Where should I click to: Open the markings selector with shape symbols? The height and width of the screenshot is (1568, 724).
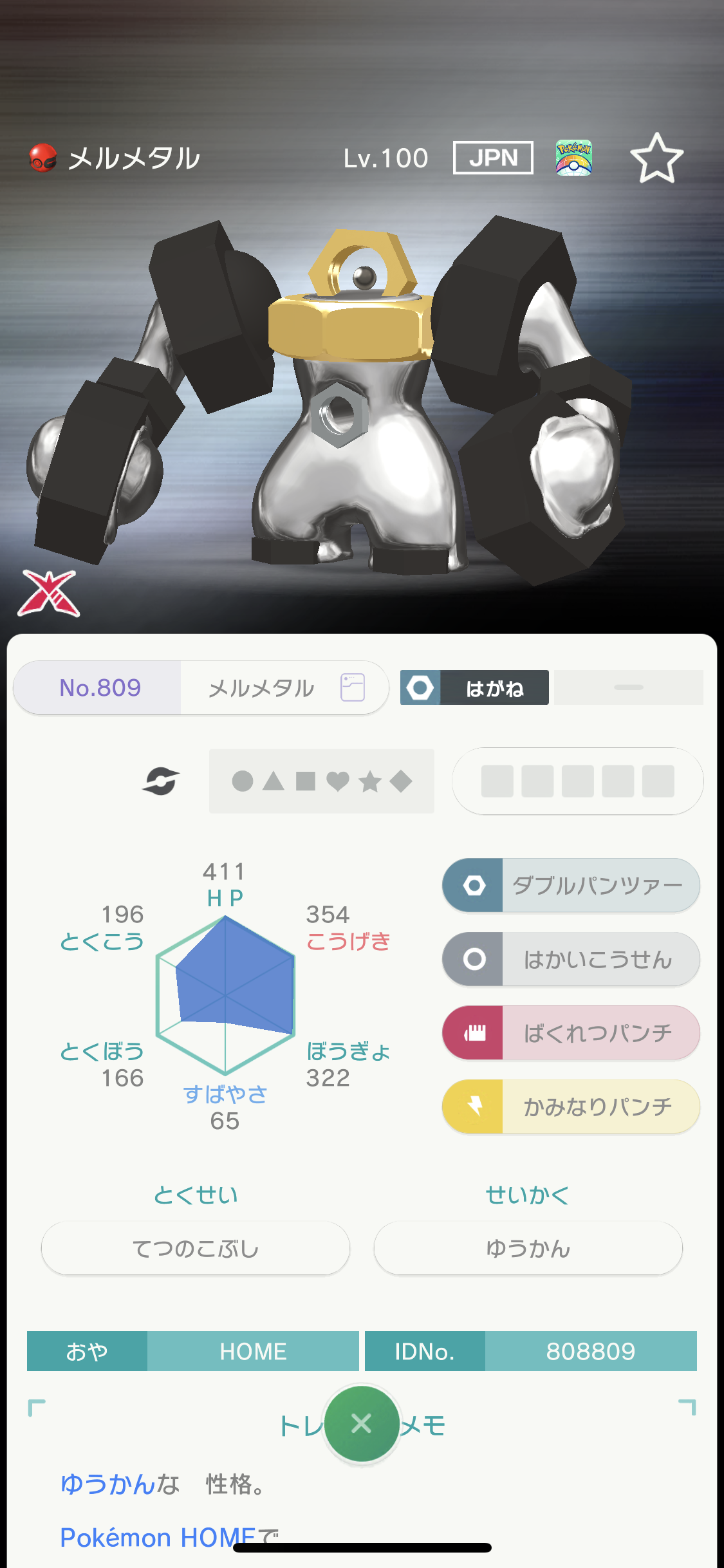(x=322, y=781)
